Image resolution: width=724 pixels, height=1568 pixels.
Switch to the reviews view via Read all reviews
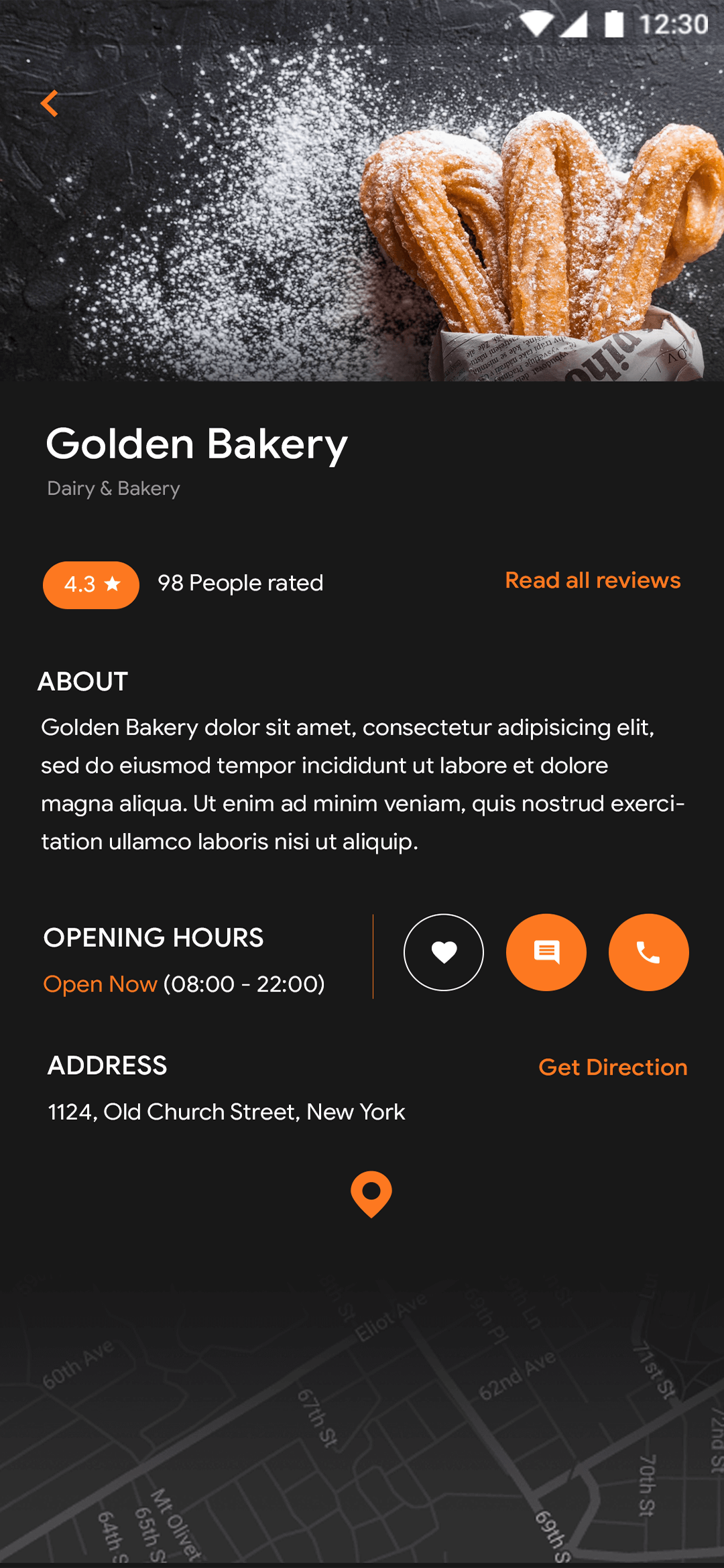point(592,580)
